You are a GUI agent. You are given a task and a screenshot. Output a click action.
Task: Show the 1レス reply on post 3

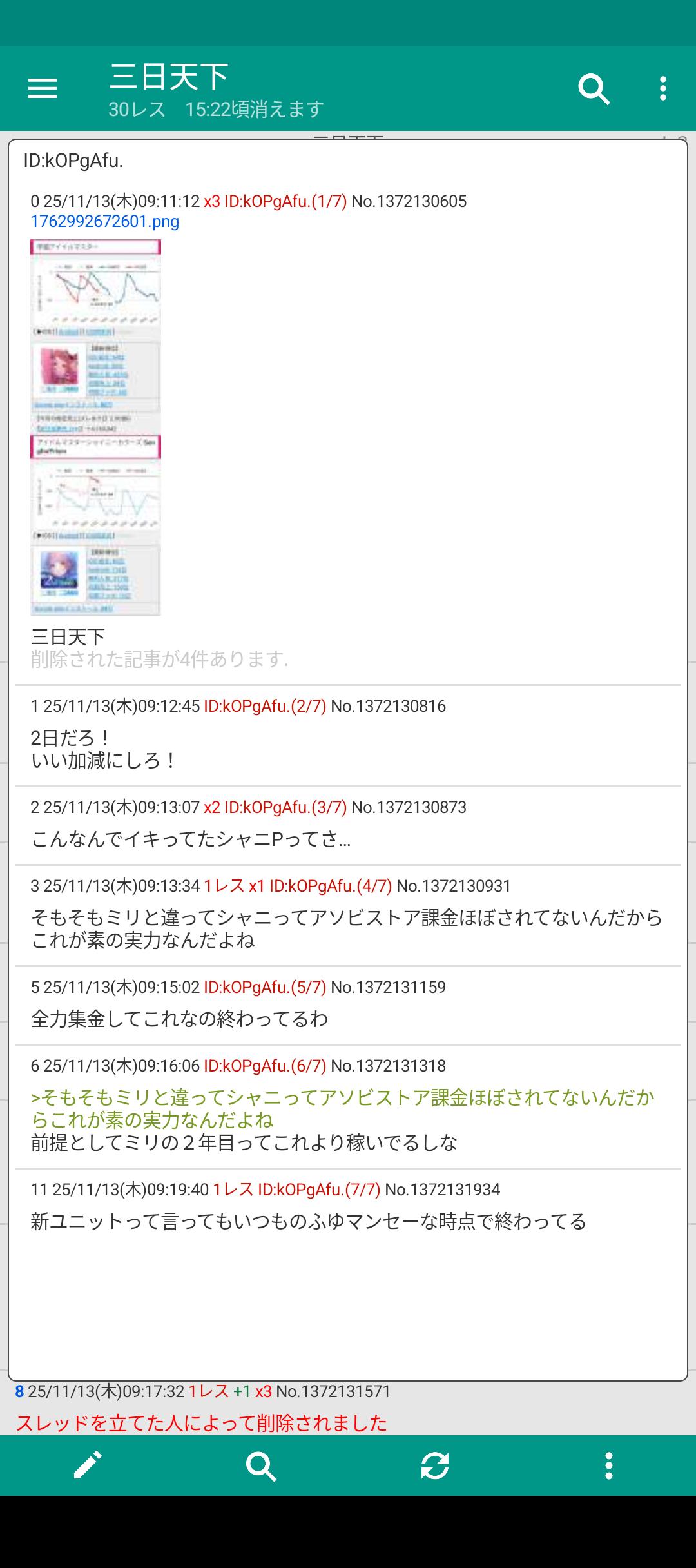[x=224, y=886]
